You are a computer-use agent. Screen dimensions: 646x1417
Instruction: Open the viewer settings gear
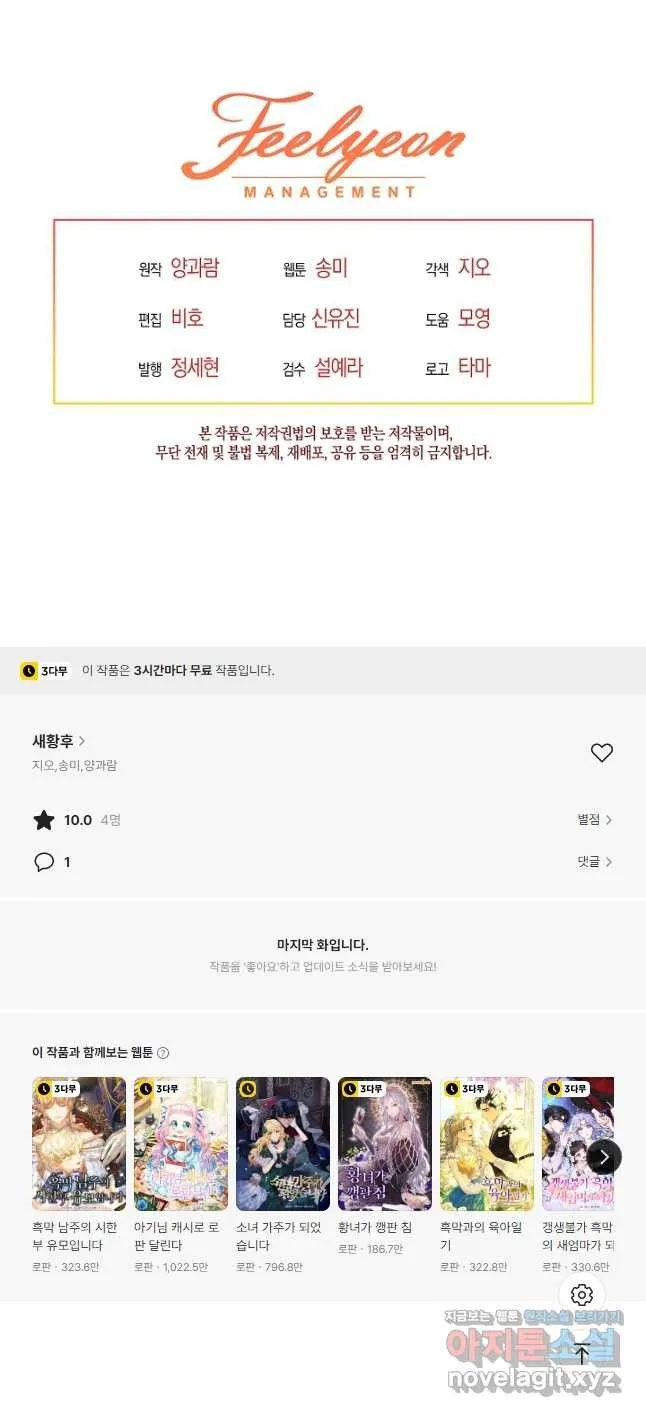(582, 1295)
